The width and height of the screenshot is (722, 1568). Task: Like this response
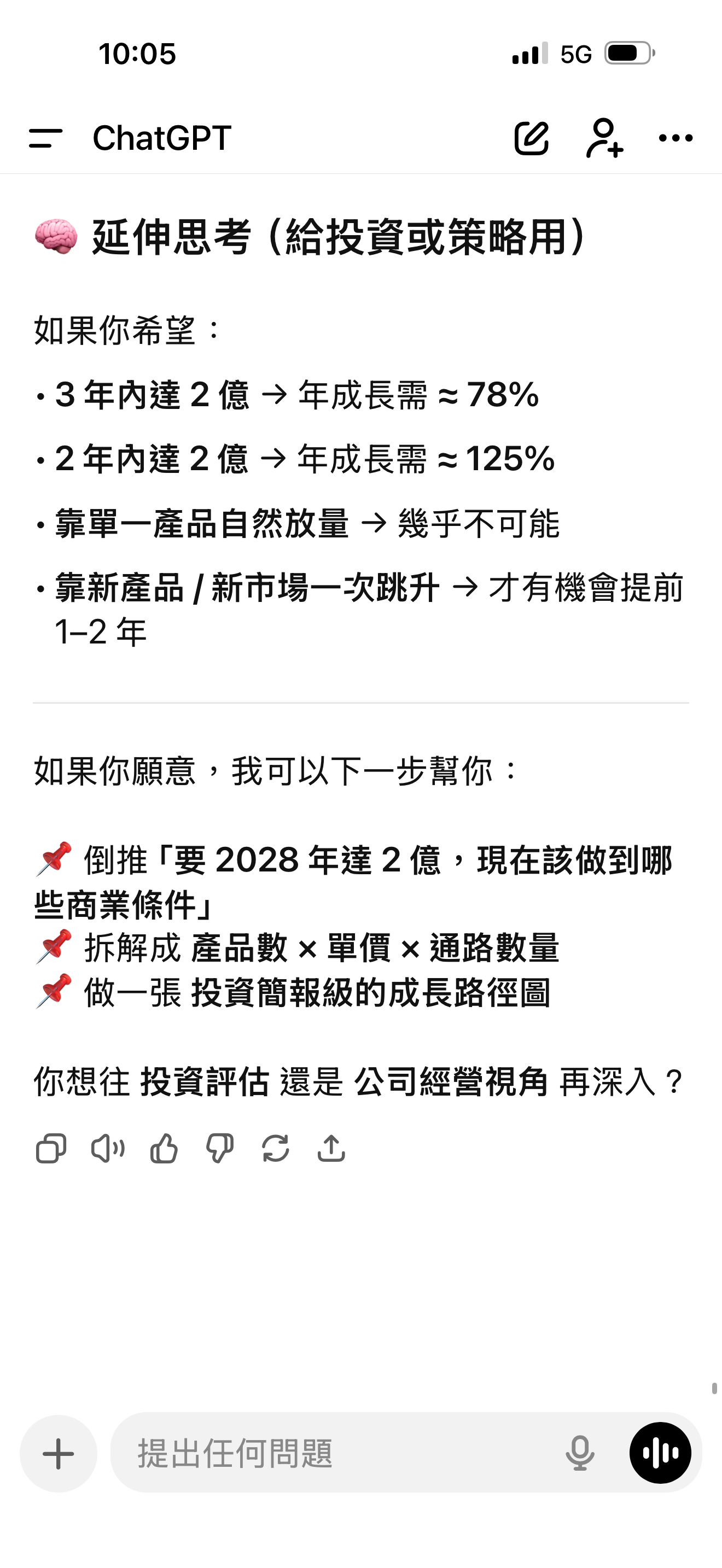click(x=164, y=1149)
